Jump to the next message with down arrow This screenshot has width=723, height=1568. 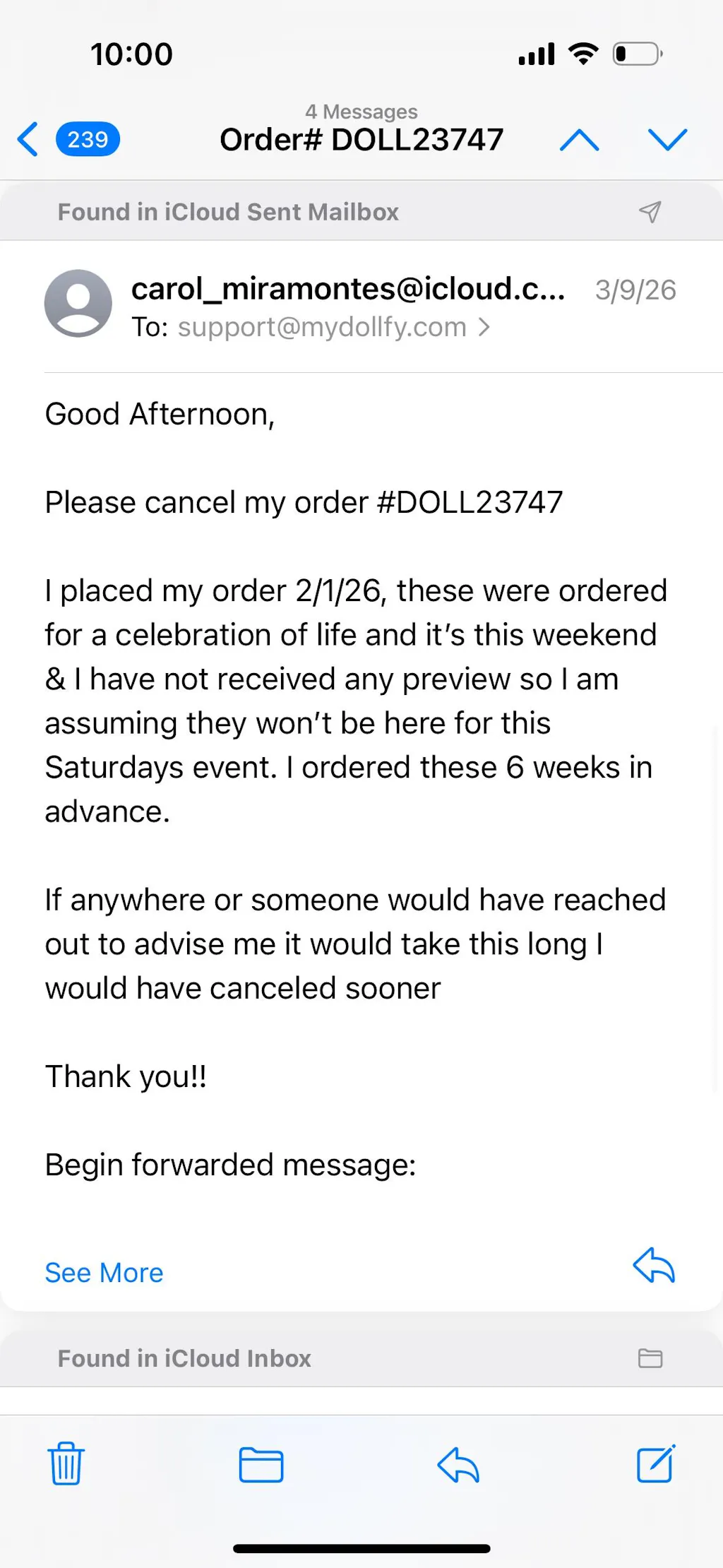[x=667, y=140]
